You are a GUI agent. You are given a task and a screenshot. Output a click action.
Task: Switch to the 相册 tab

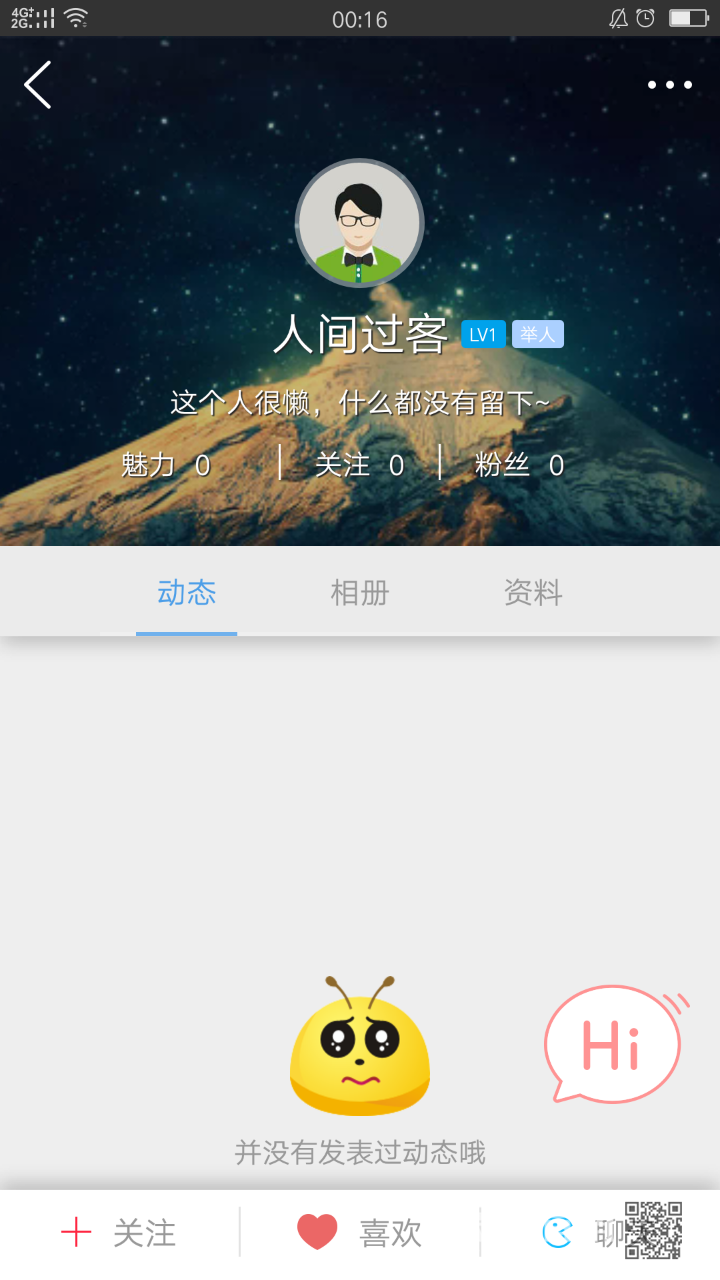[360, 593]
